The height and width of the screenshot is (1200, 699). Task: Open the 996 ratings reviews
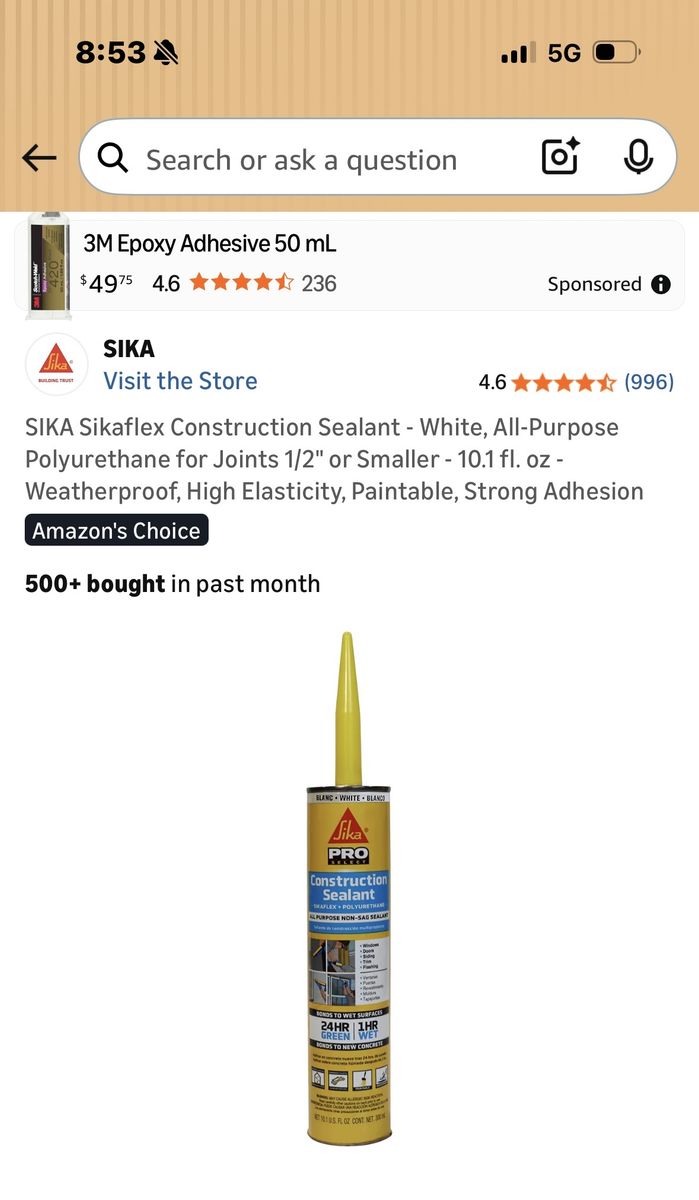click(x=648, y=382)
